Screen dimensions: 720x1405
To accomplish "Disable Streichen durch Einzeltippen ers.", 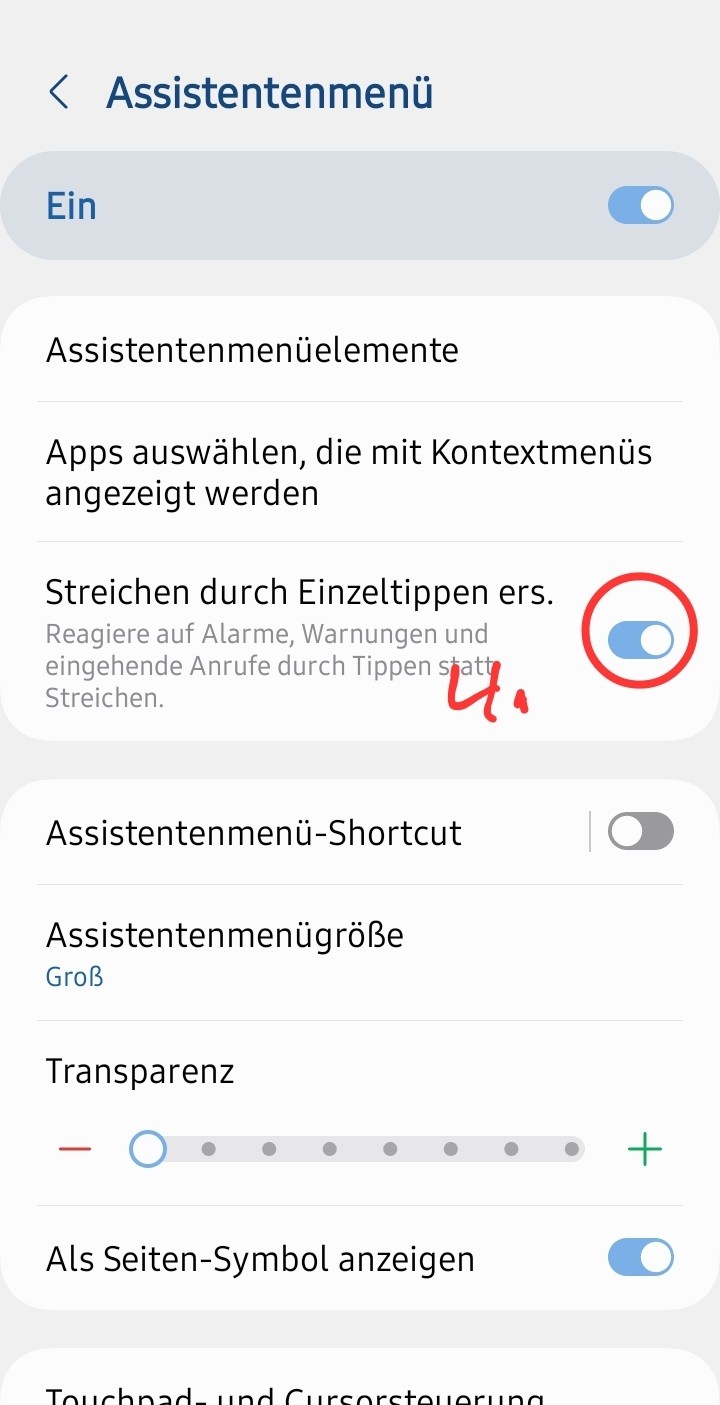I will (641, 640).
